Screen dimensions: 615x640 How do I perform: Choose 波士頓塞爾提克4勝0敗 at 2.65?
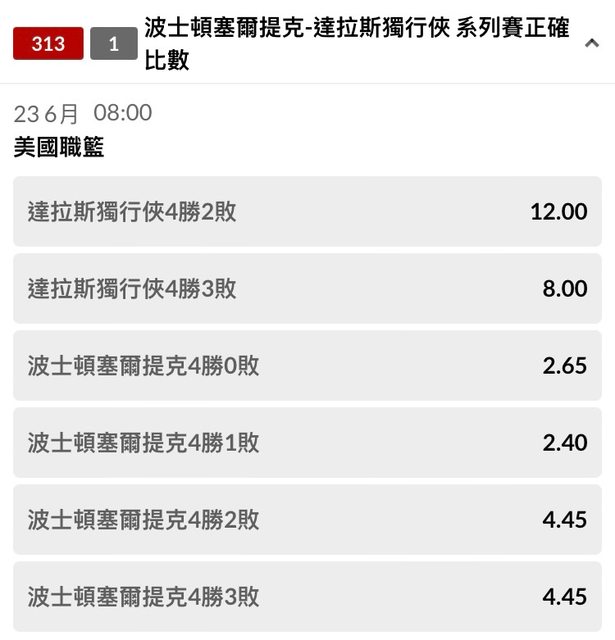307,366
